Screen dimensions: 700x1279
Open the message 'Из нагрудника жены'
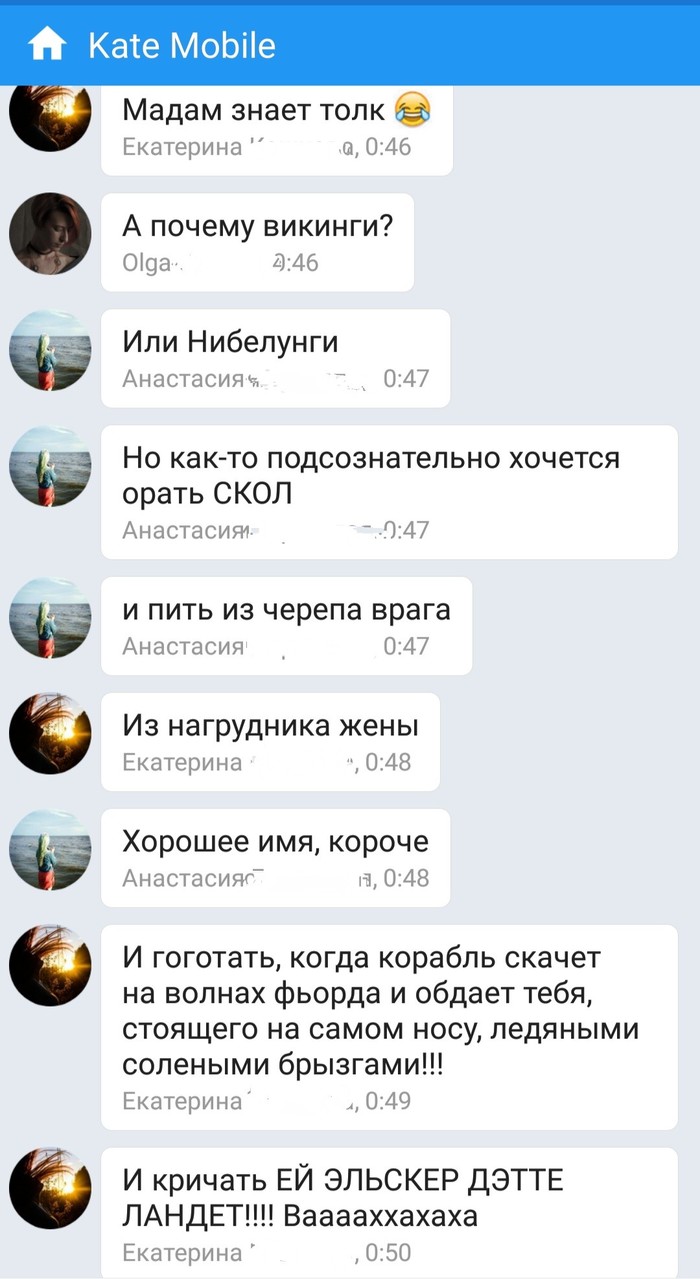coord(270,741)
